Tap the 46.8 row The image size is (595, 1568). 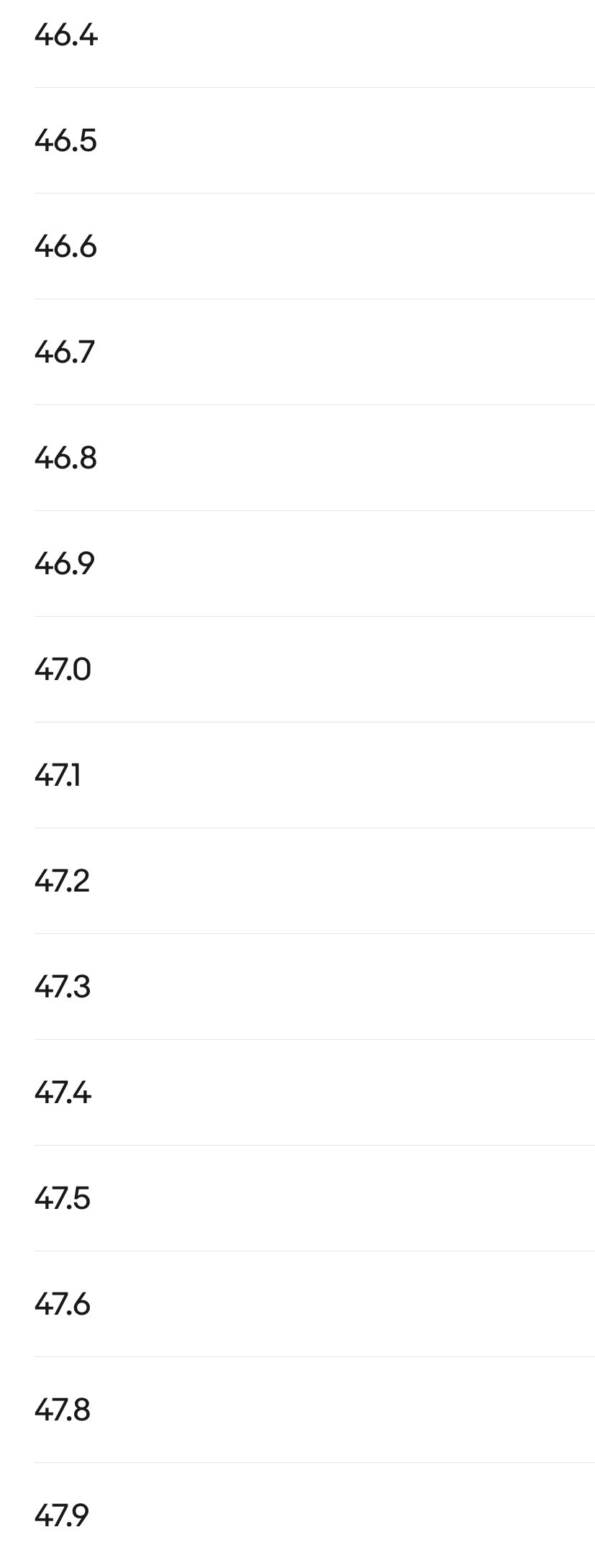click(x=65, y=458)
